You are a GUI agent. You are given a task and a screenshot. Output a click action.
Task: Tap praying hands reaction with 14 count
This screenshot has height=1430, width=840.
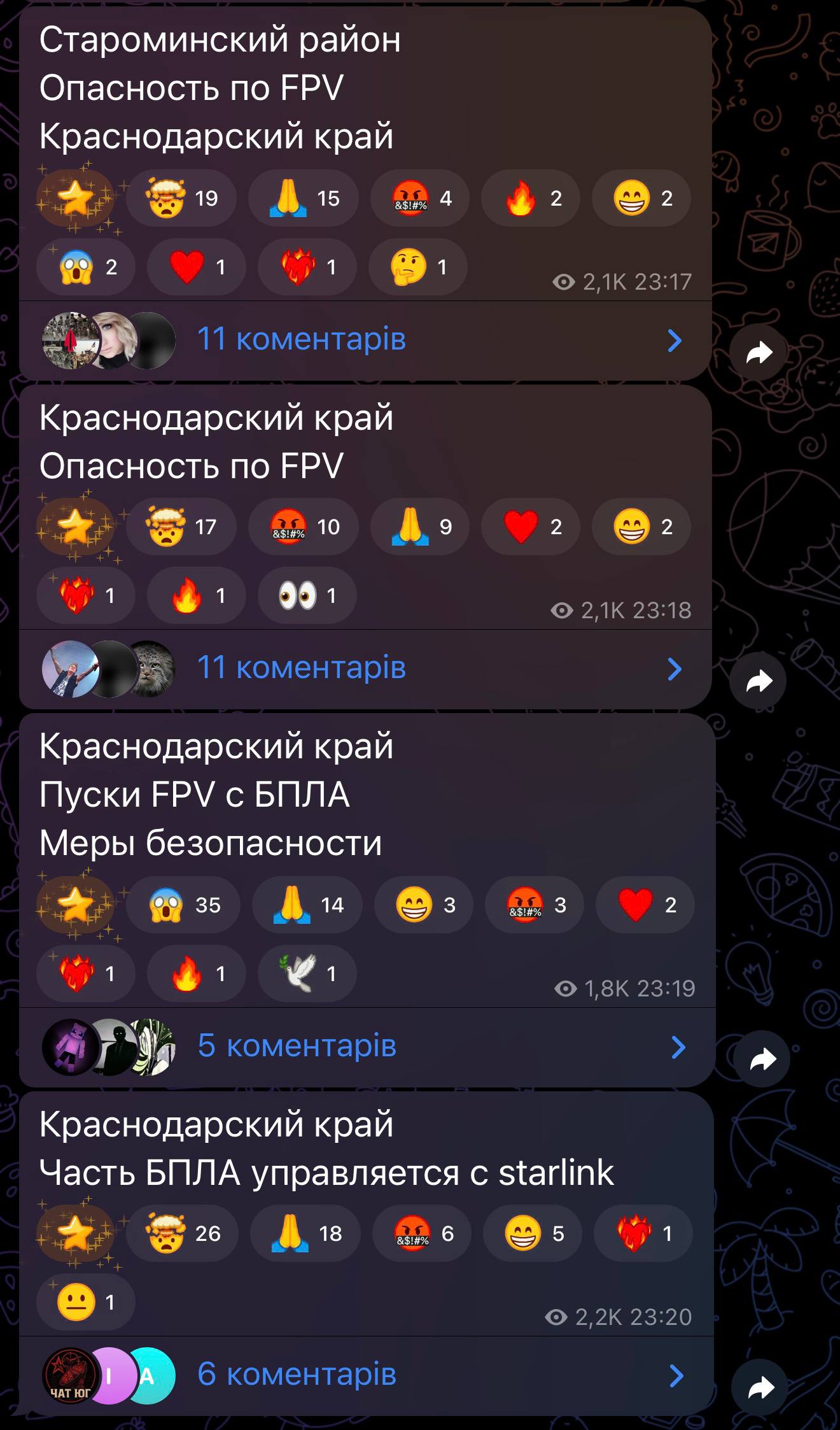coord(307,905)
